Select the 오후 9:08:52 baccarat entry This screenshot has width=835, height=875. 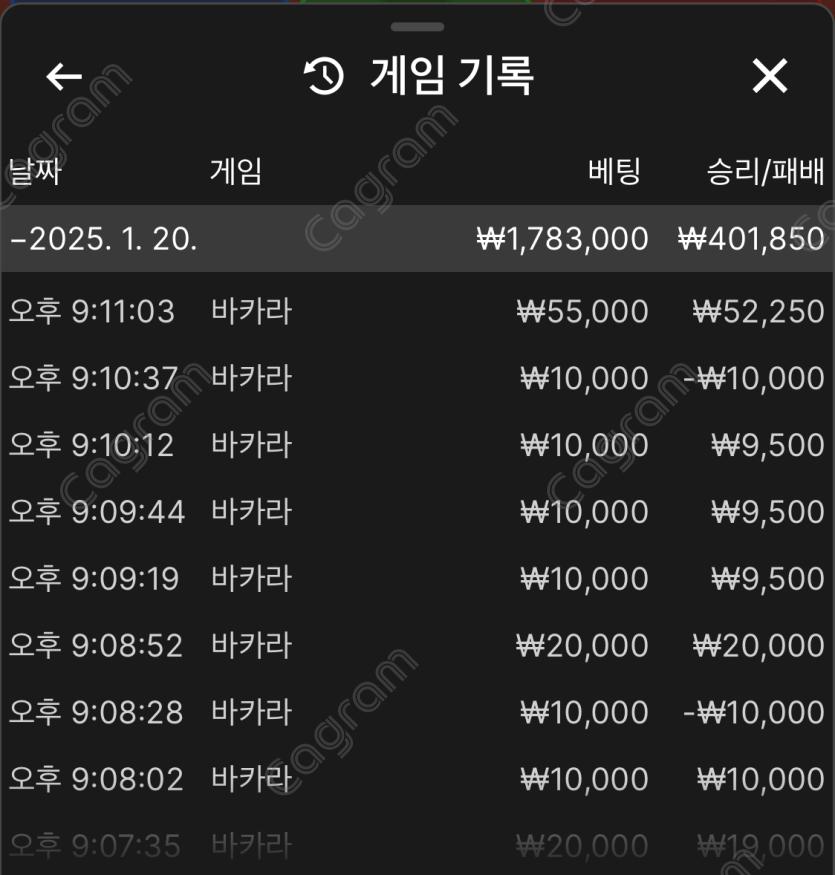point(417,646)
